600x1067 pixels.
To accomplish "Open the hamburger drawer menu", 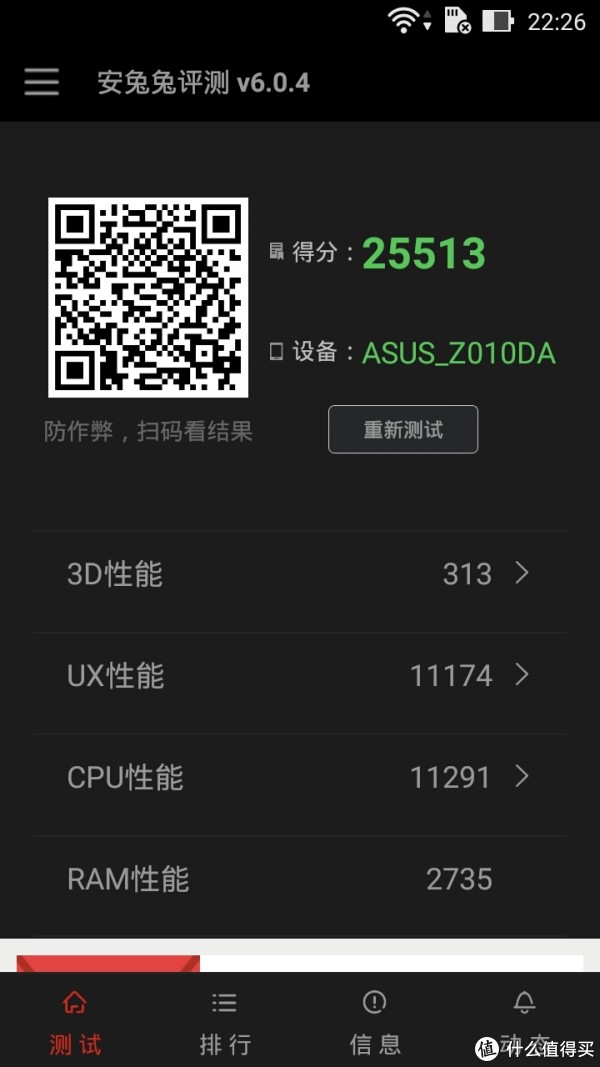I will pos(41,83).
